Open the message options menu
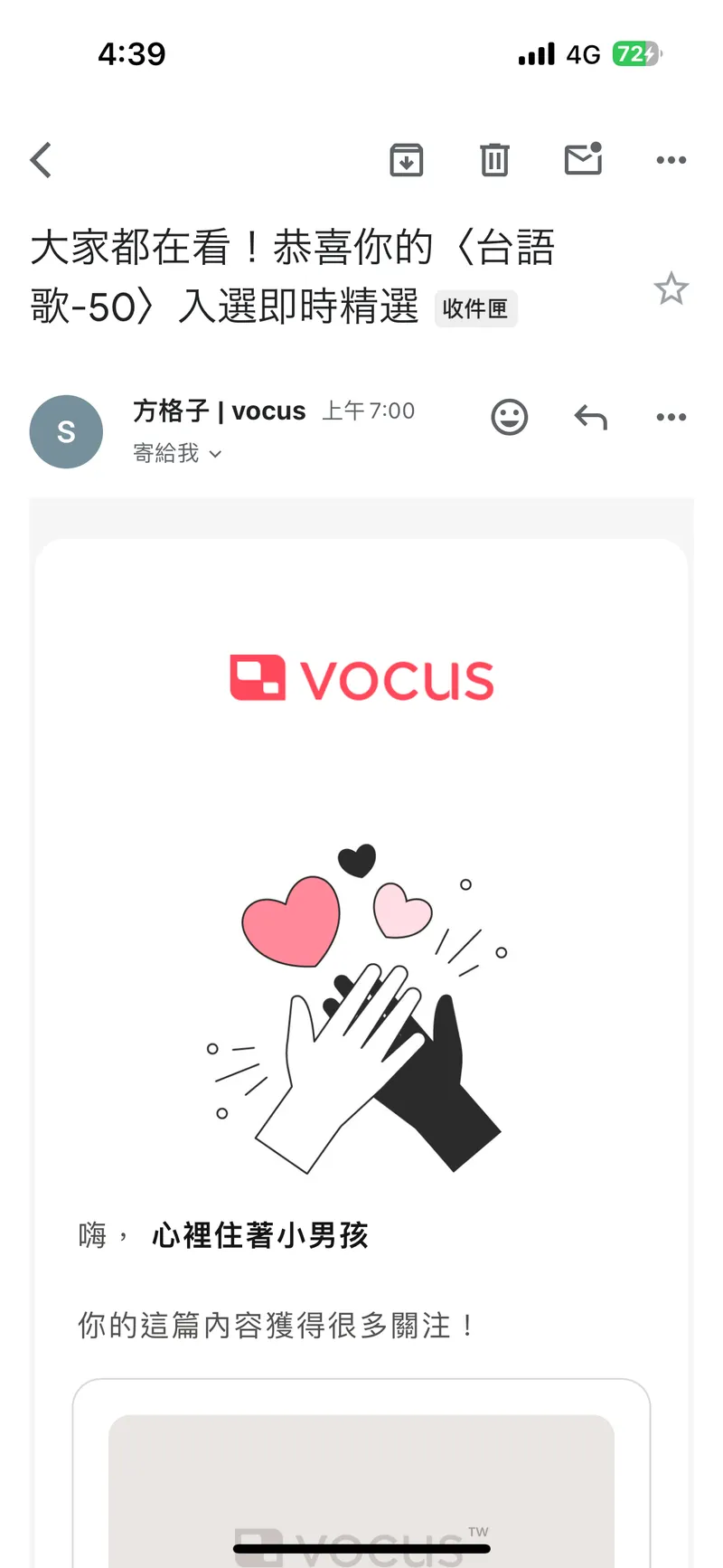Image resolution: width=723 pixels, height=1568 pixels. point(671,417)
